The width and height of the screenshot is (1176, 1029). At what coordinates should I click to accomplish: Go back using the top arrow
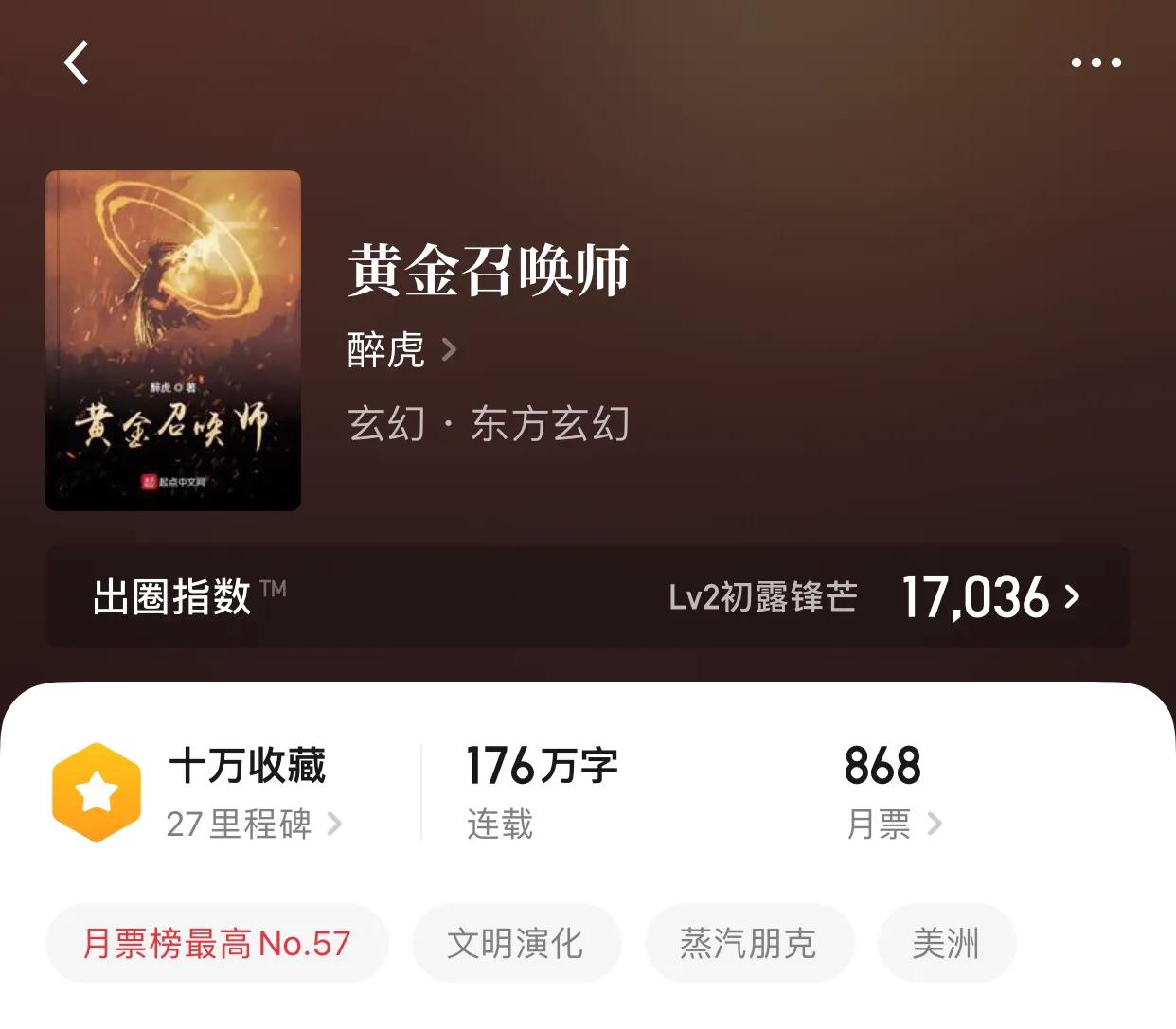pos(77,63)
